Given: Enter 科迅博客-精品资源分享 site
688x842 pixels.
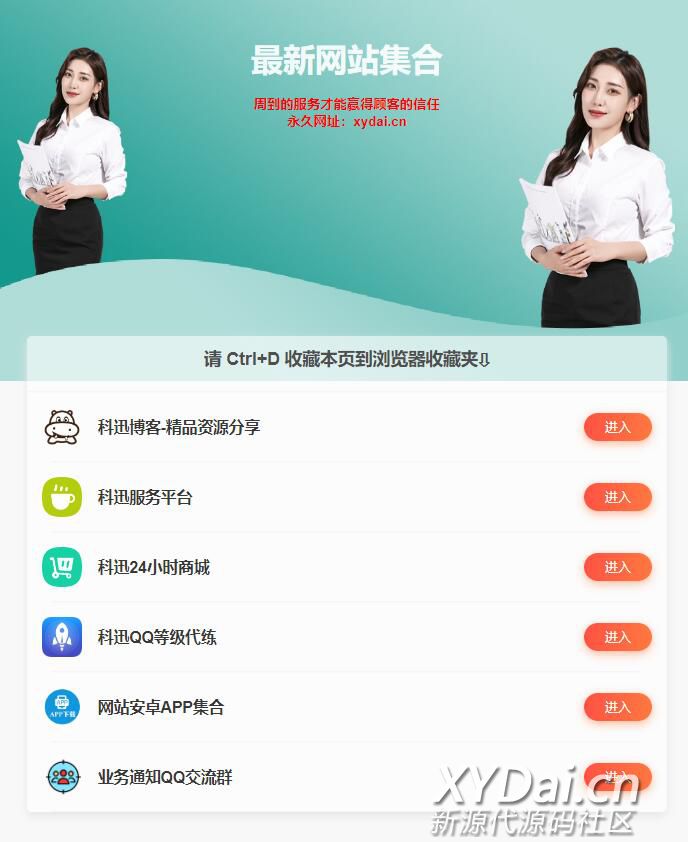Looking at the screenshot, I should [x=617, y=427].
